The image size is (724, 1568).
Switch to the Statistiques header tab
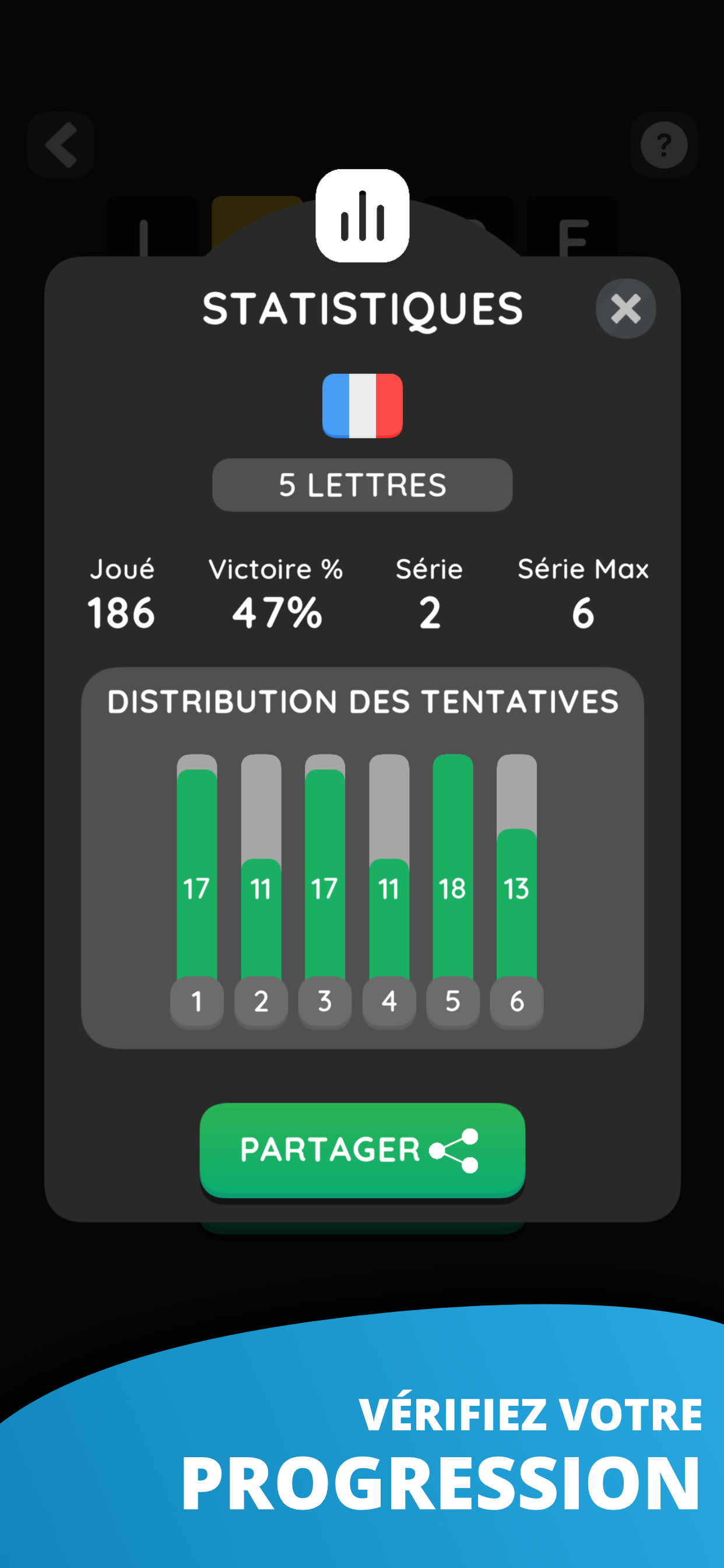[363, 309]
